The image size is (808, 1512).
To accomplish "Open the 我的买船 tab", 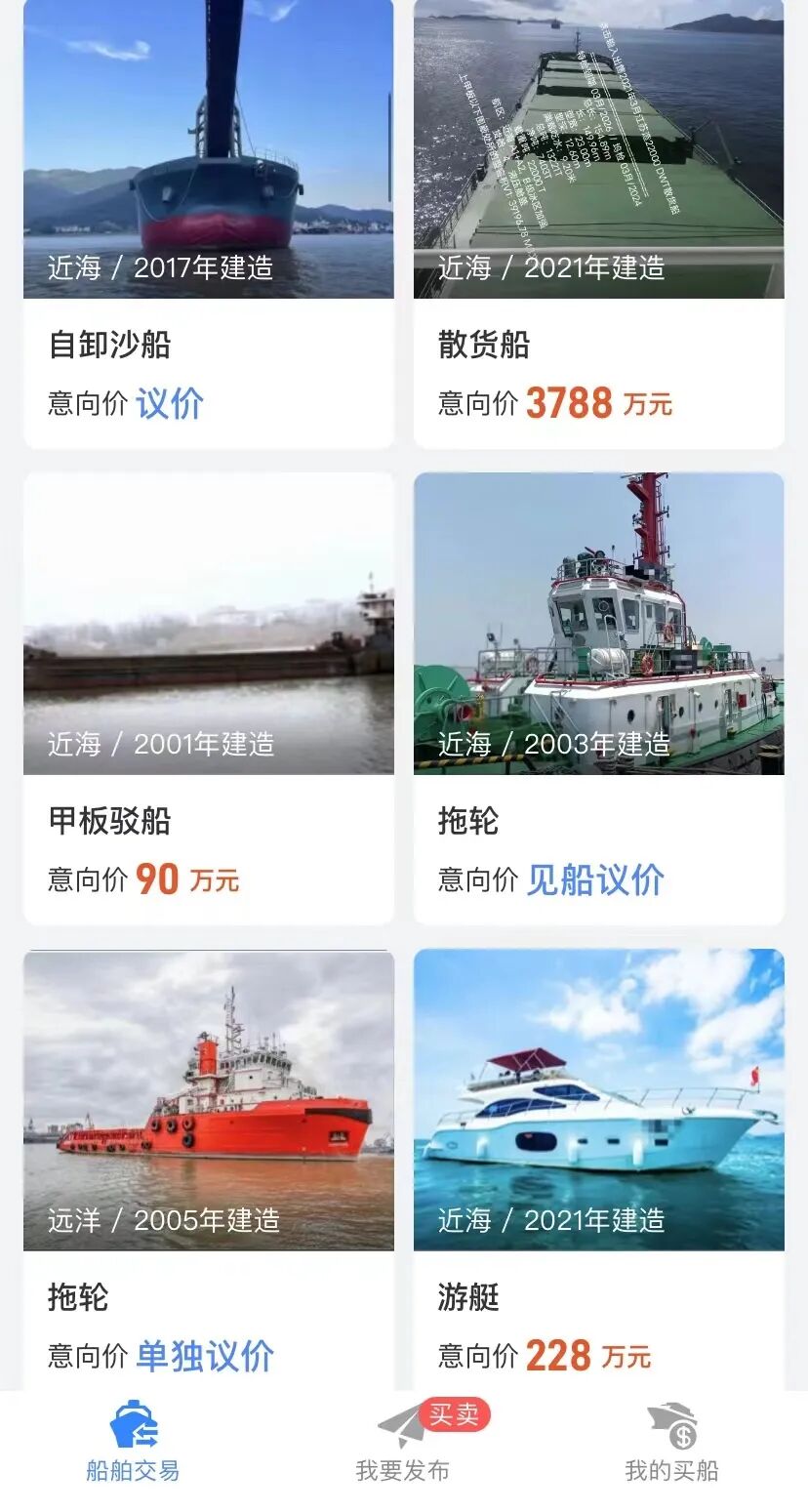I will point(672,1443).
